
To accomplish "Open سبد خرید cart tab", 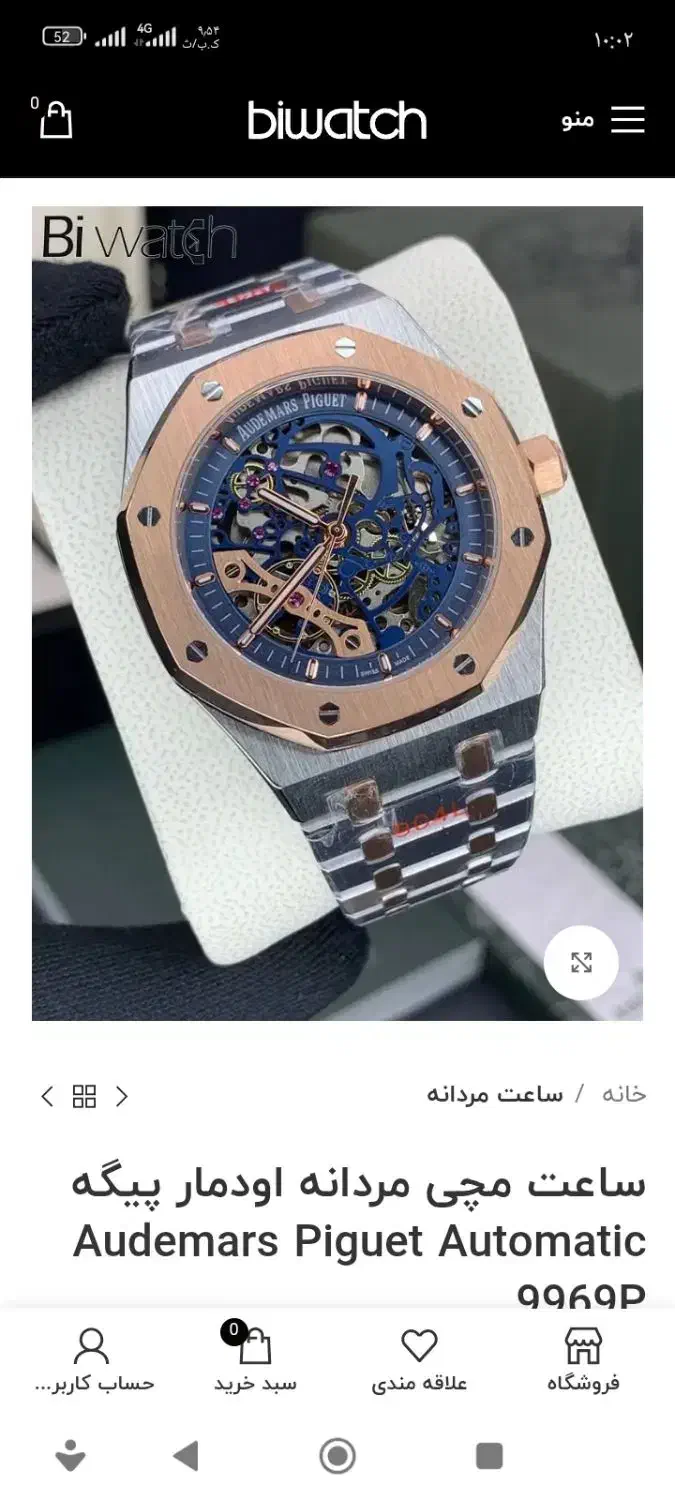I will [x=255, y=1361].
